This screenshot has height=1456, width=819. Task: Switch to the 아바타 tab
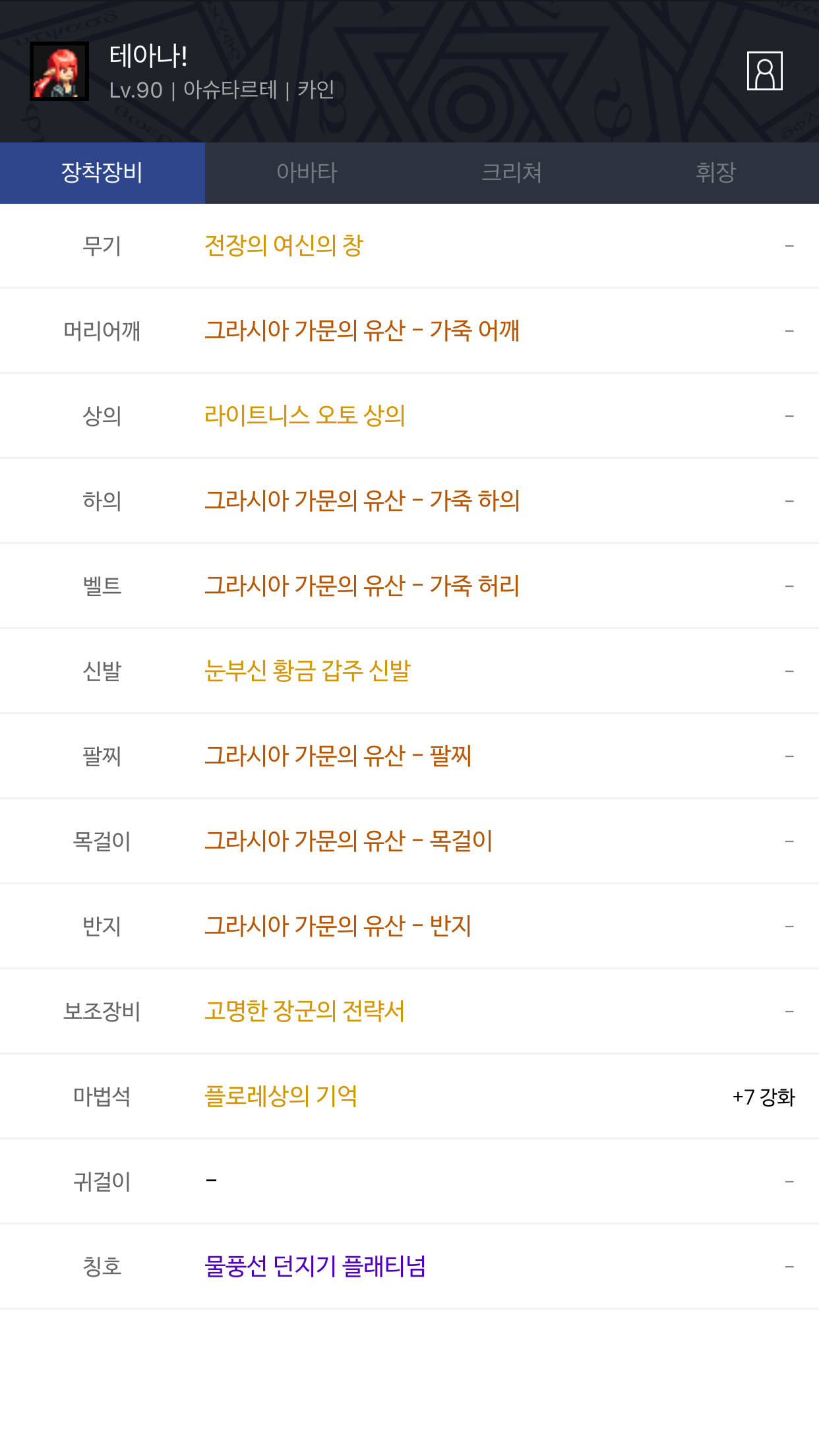[307, 173]
